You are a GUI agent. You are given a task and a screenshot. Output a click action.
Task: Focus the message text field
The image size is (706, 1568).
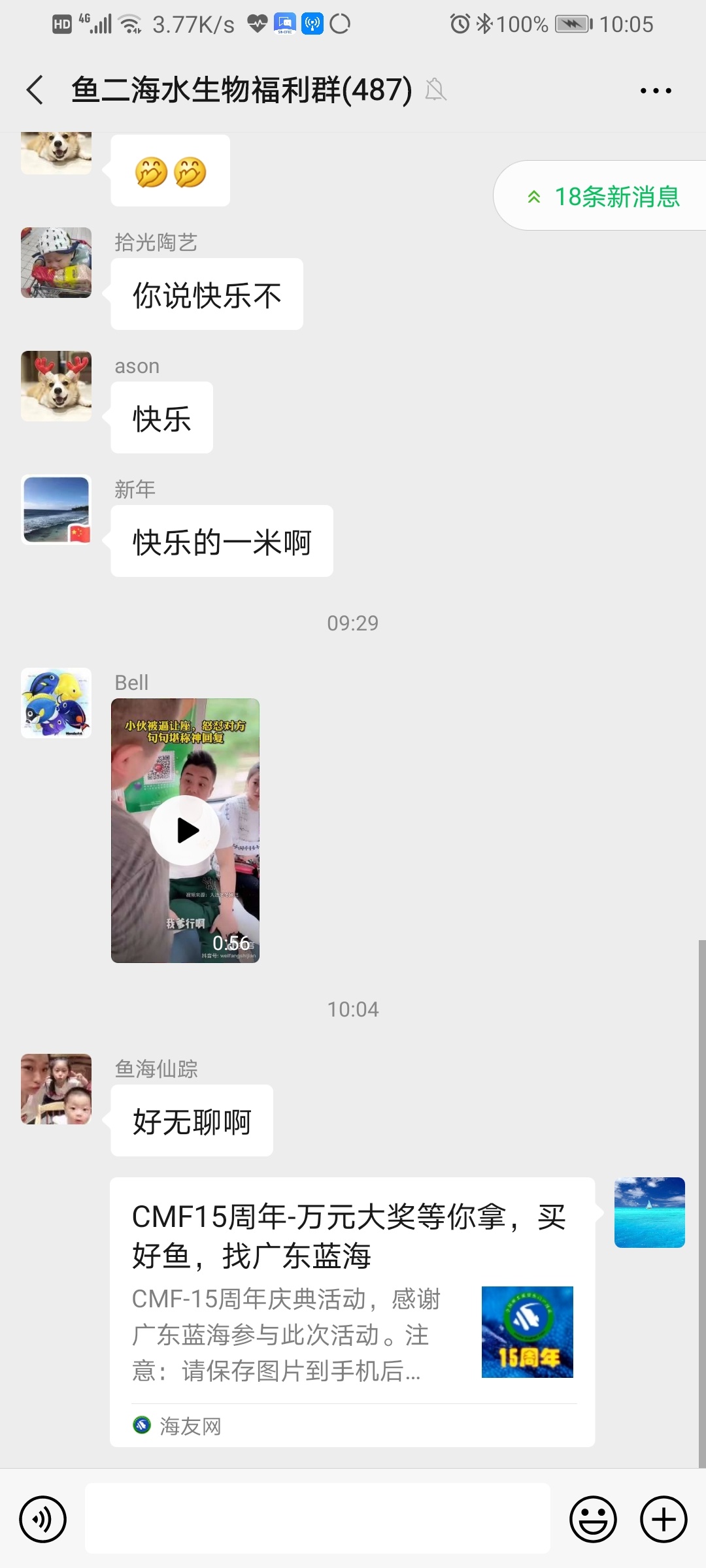point(317,1518)
